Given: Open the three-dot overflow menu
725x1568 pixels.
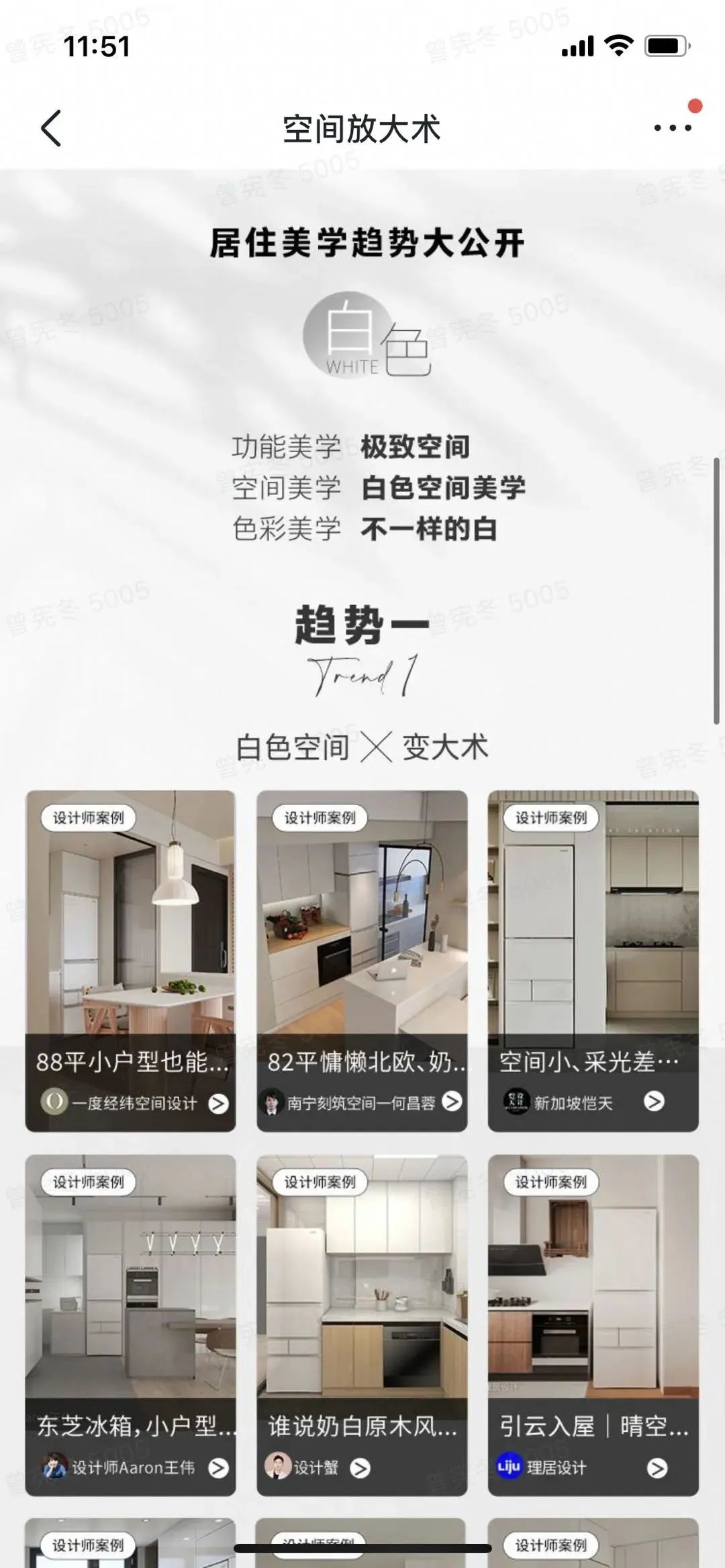Looking at the screenshot, I should click(x=673, y=127).
